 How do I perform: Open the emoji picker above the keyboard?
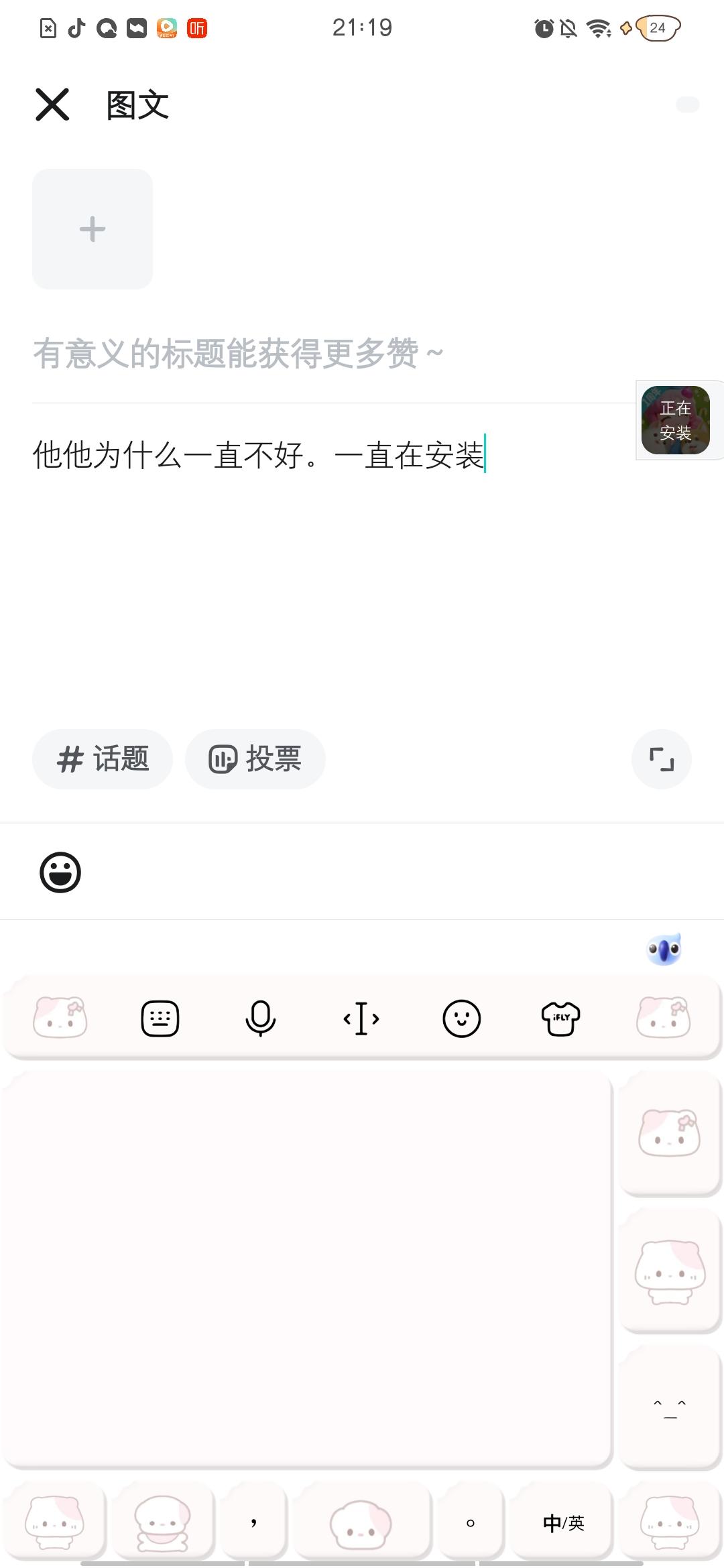point(60,872)
